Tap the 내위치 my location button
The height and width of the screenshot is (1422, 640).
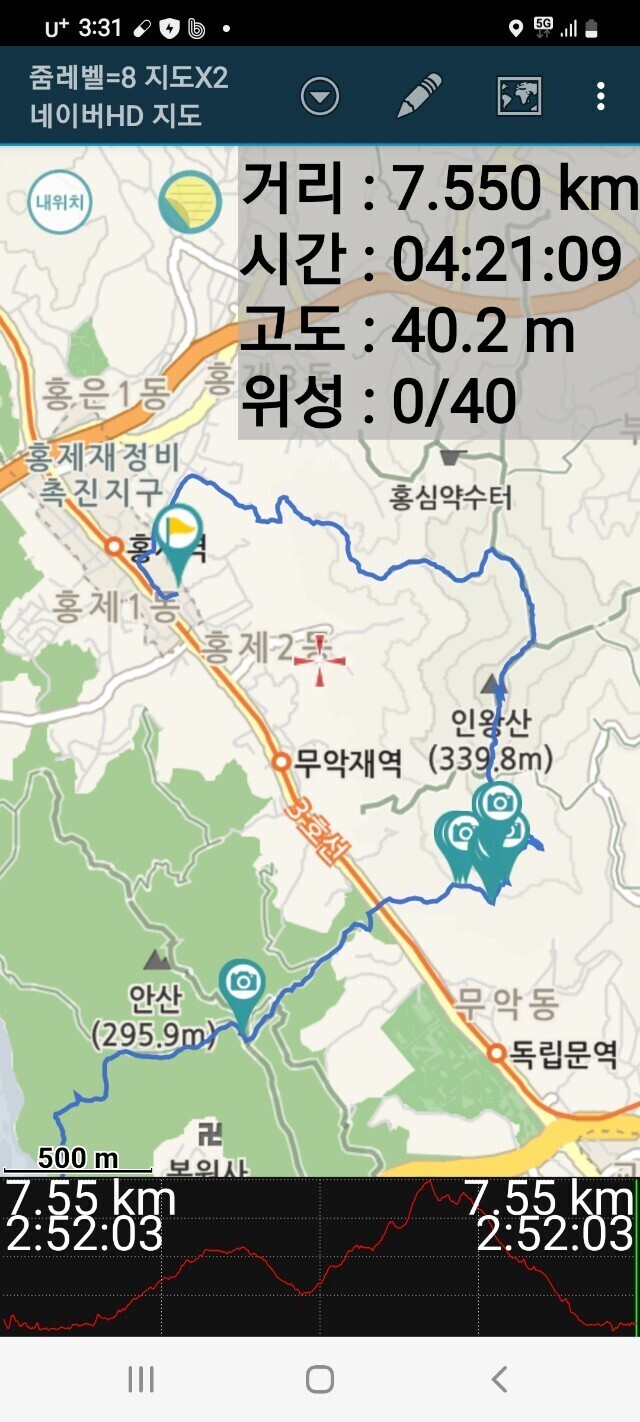[x=60, y=201]
